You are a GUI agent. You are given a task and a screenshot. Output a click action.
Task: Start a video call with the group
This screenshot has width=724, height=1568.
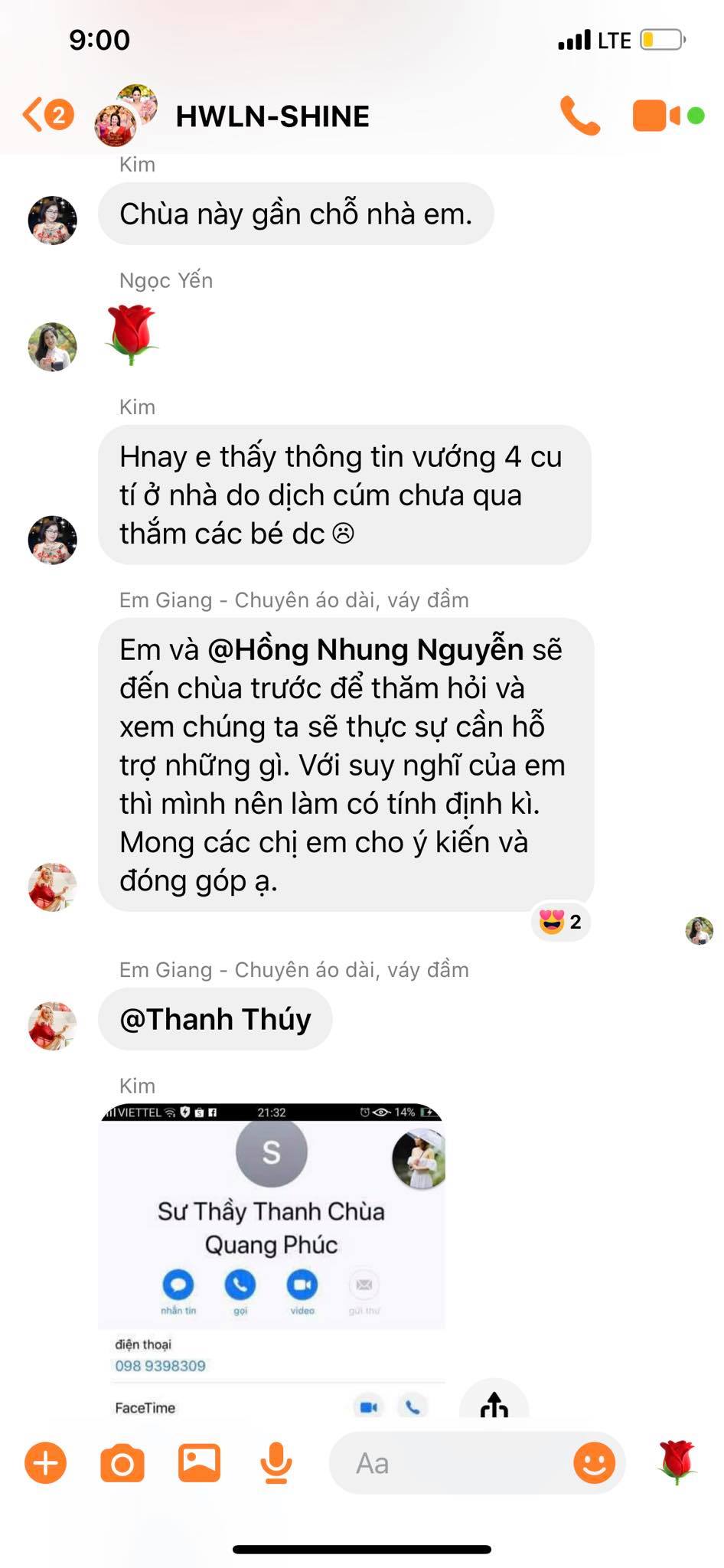[x=656, y=116]
